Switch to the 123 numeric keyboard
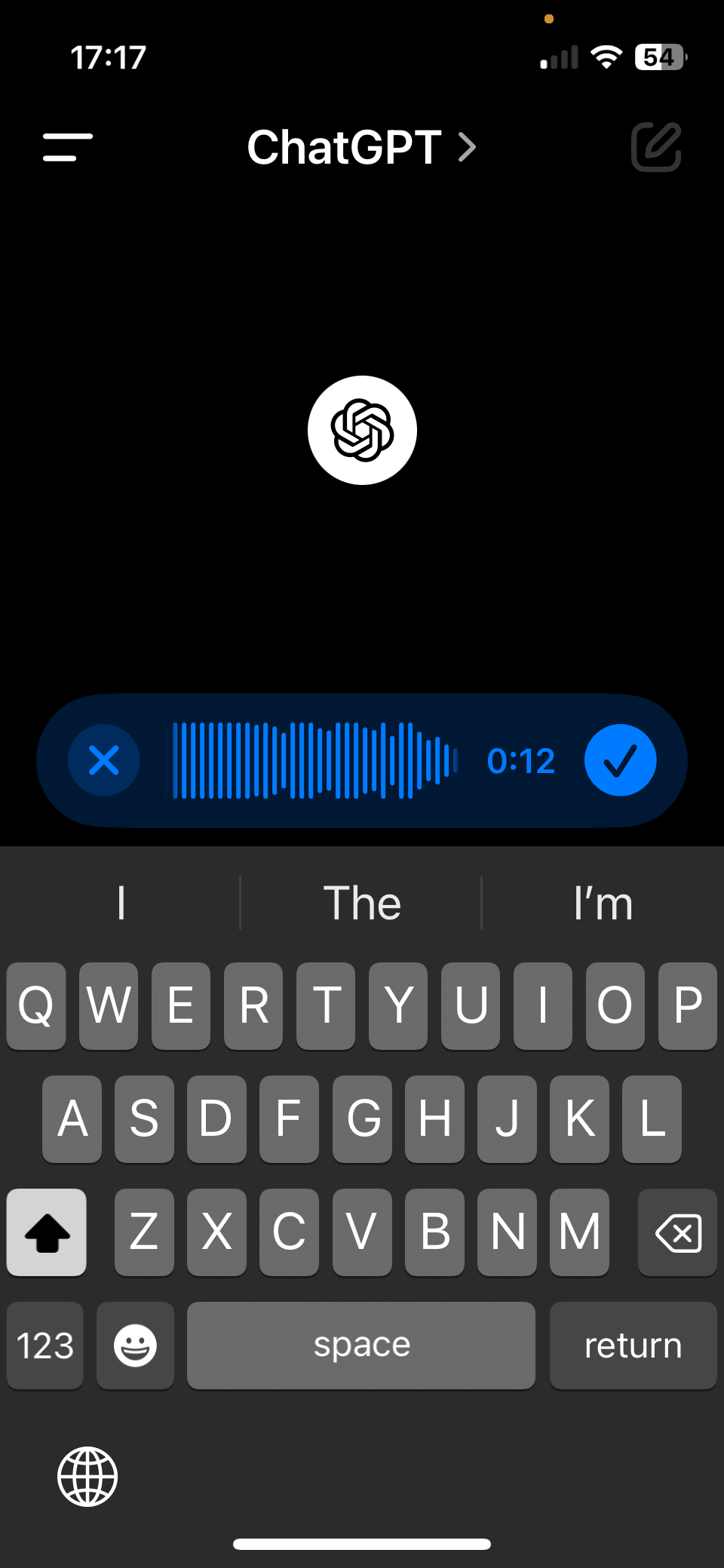Screen dimensions: 724x1568 point(45,1346)
